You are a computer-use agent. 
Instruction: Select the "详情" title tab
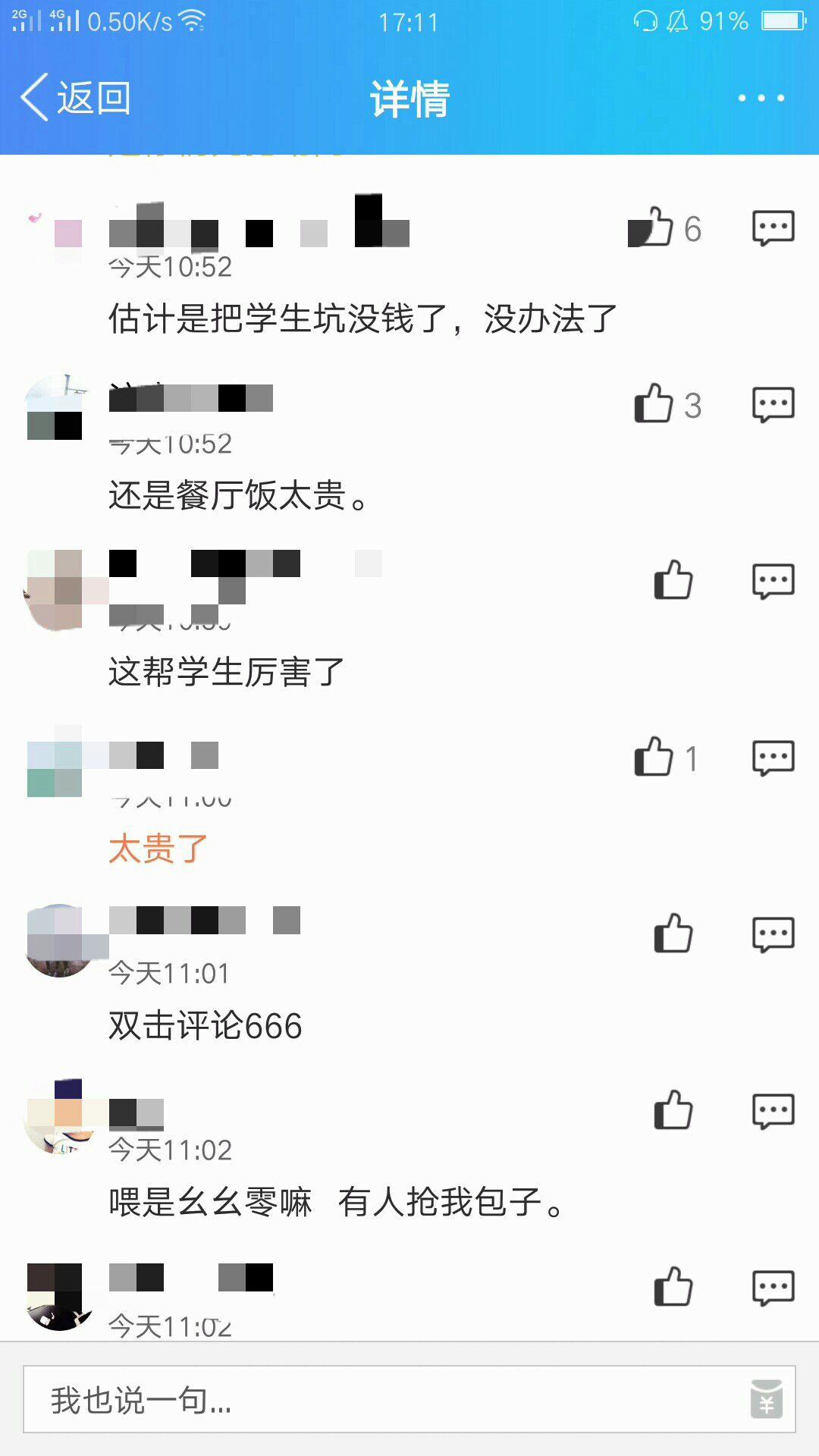(409, 97)
